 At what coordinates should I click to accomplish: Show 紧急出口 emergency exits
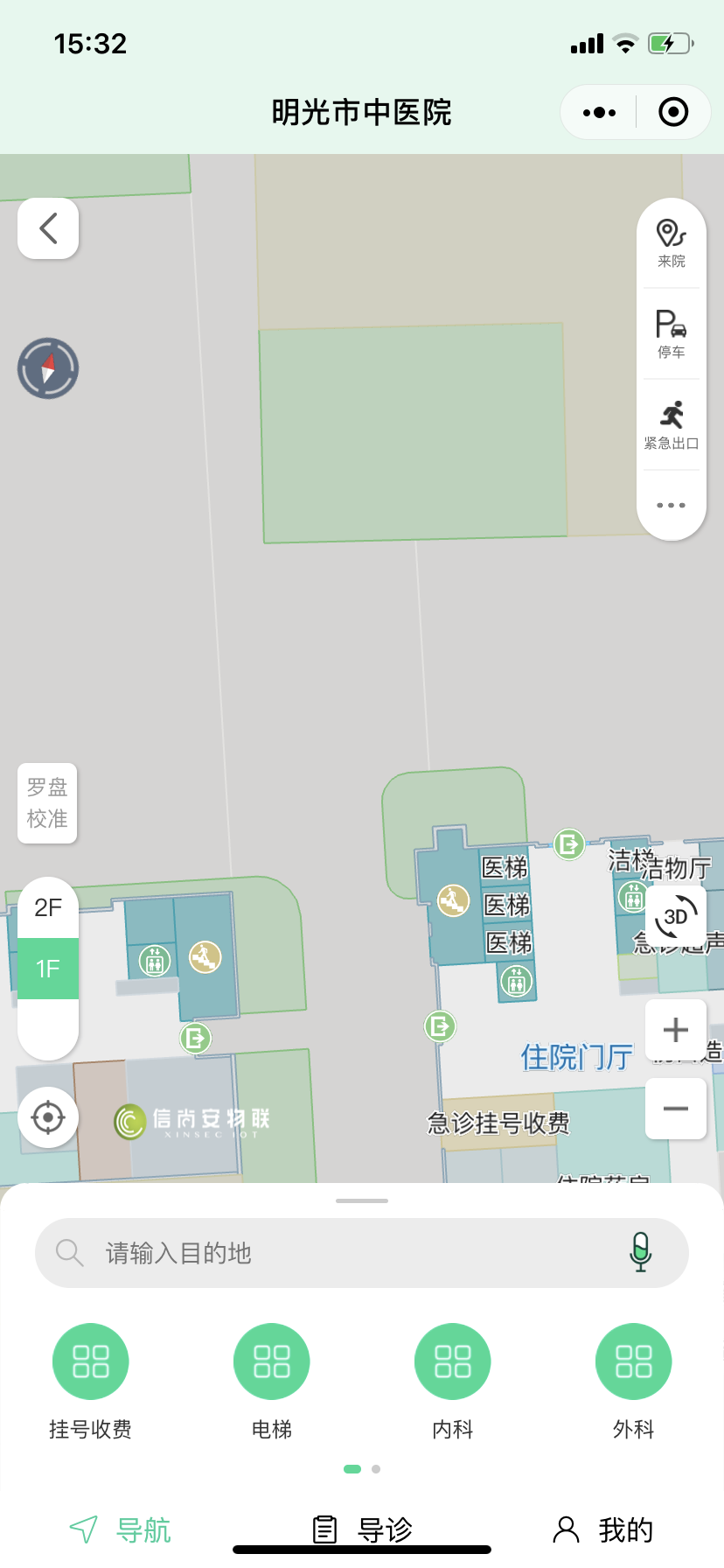pos(672,425)
